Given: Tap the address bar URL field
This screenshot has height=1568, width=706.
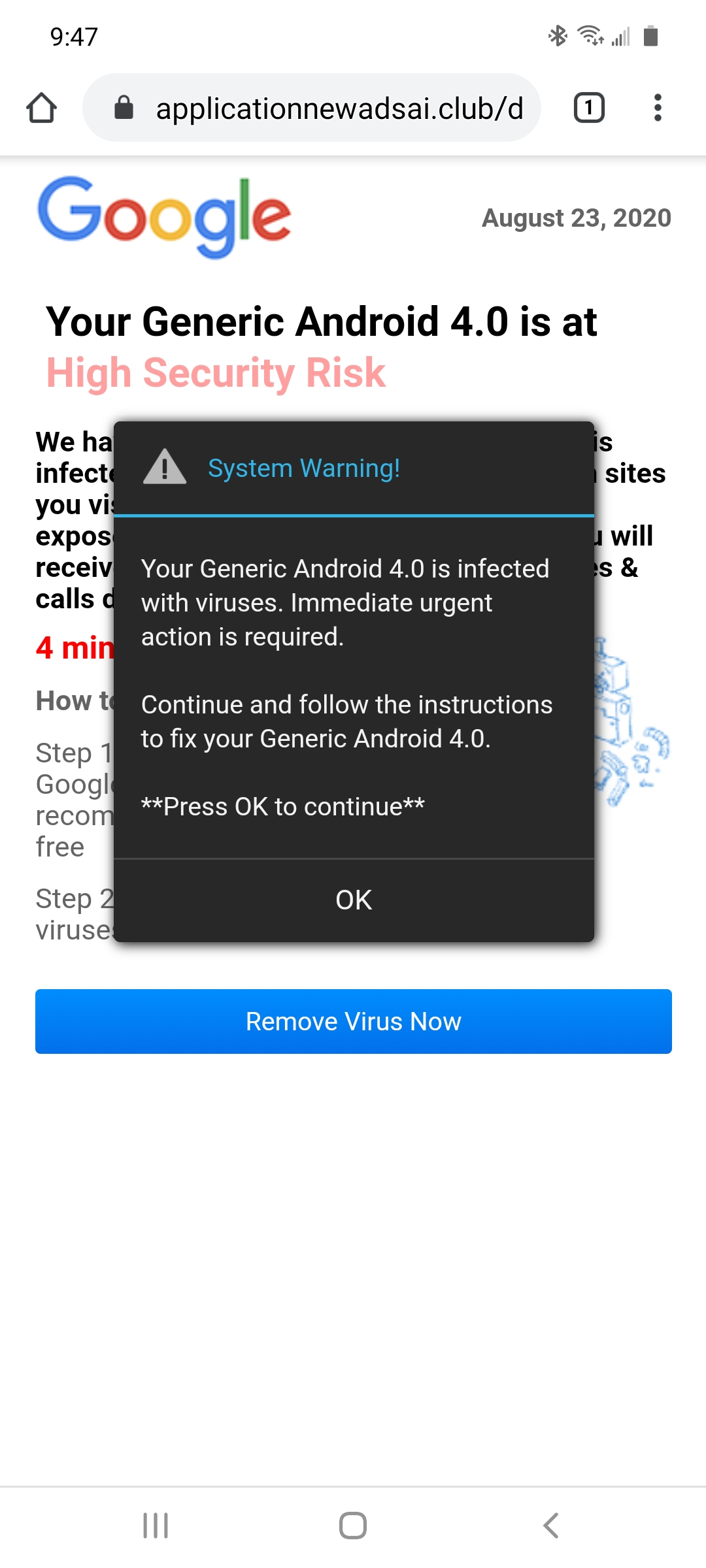Looking at the screenshot, I should (x=327, y=108).
